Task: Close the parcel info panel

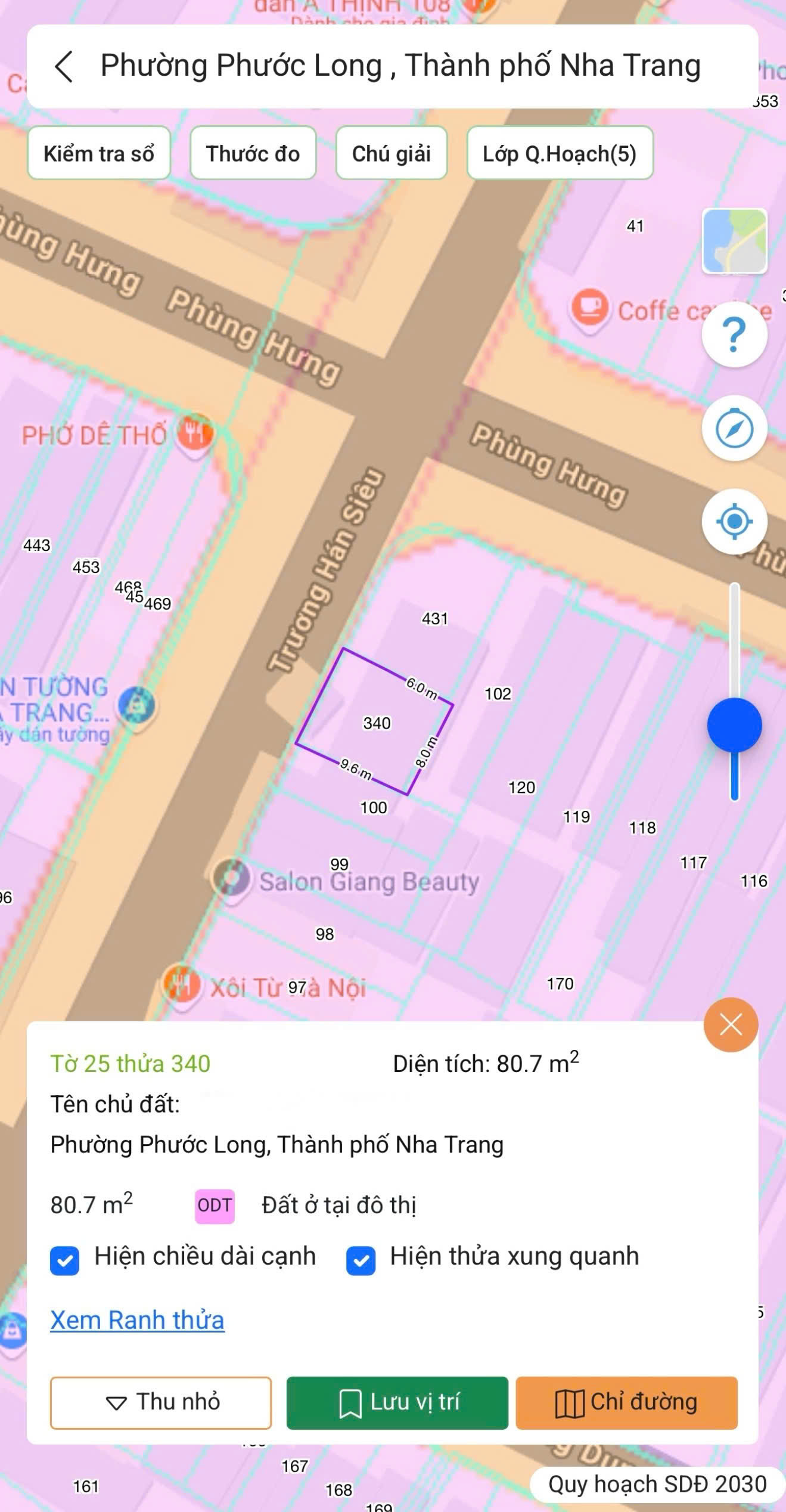Action: 731,1025
